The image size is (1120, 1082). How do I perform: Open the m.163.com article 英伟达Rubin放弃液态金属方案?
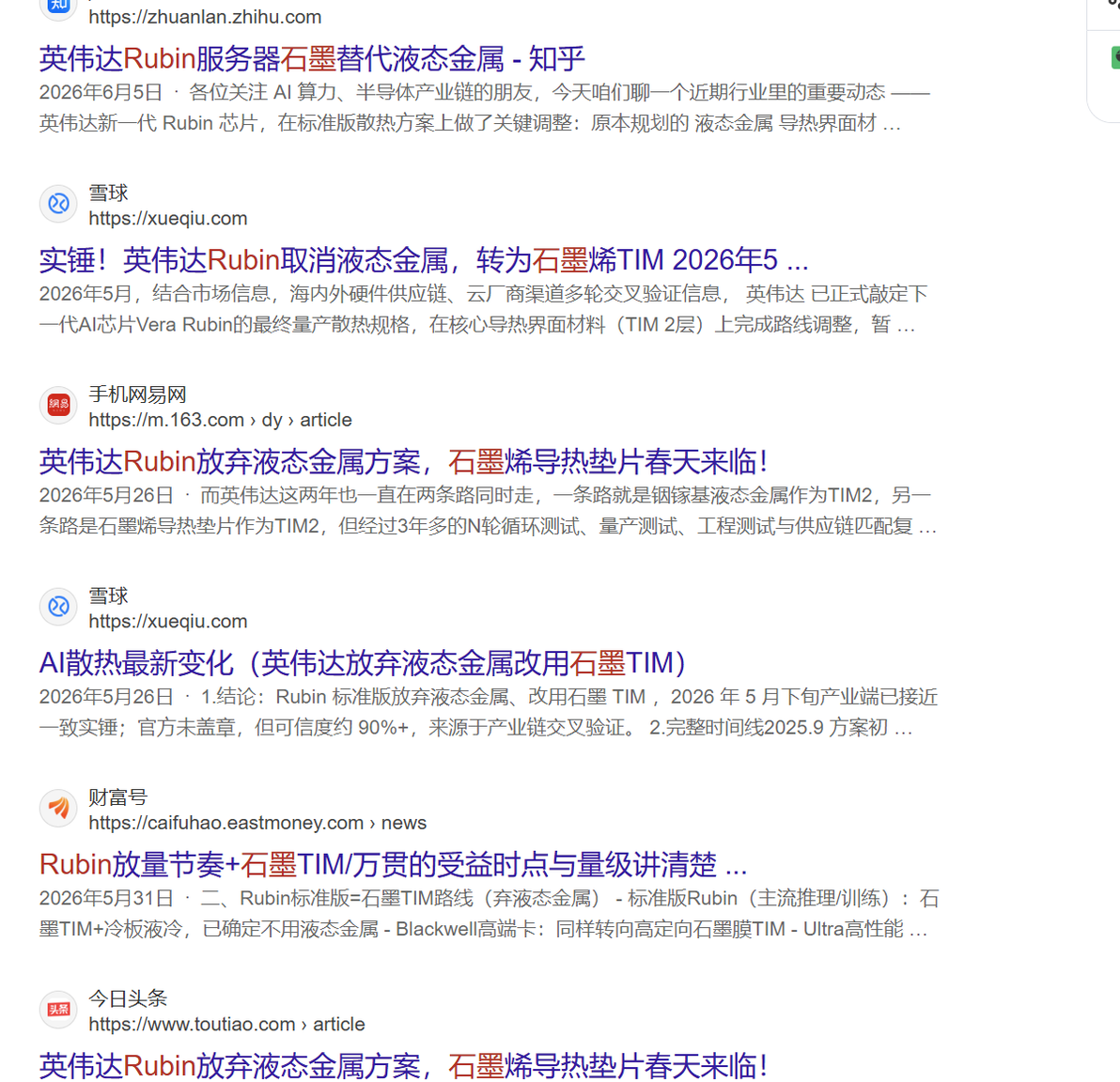(404, 461)
